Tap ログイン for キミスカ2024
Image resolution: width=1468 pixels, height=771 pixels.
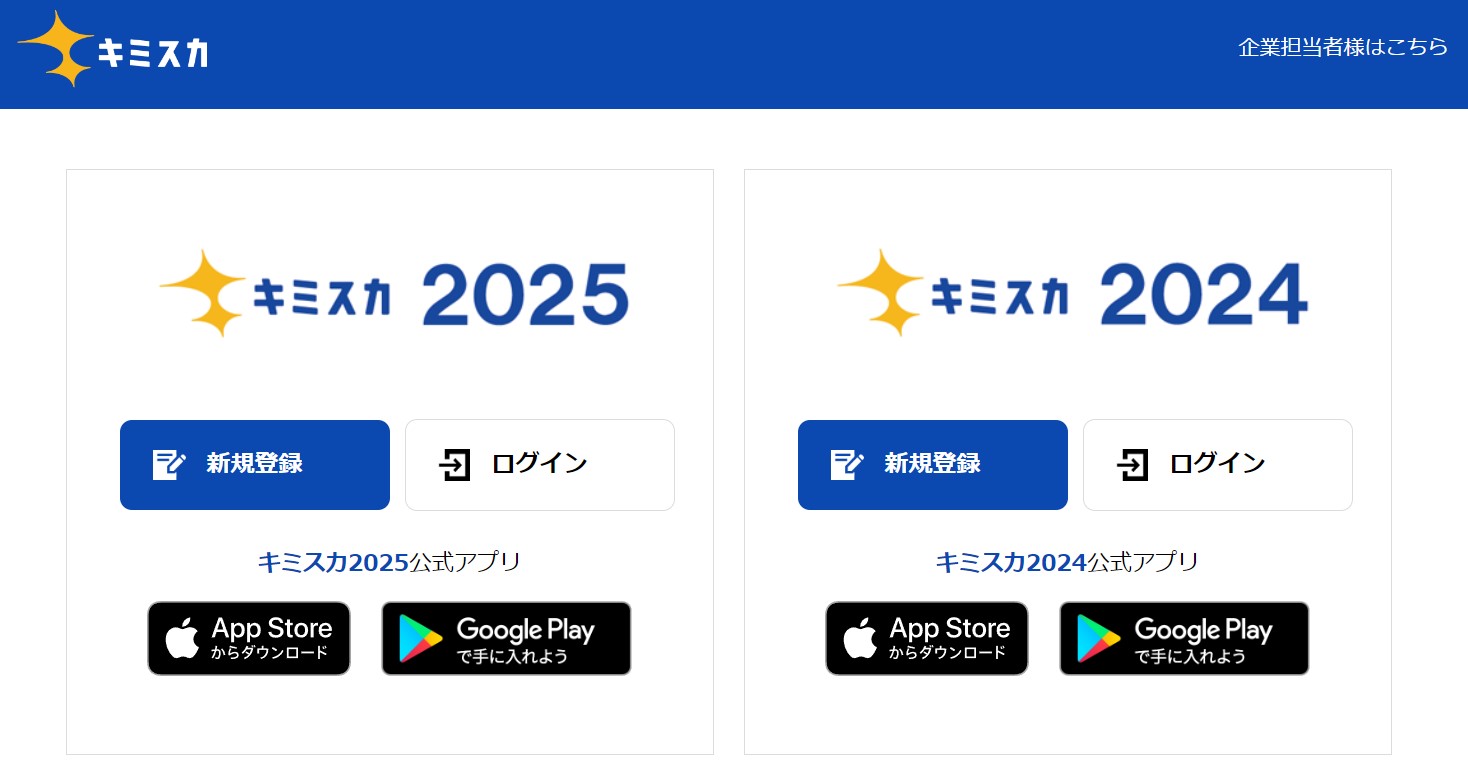(x=1218, y=465)
